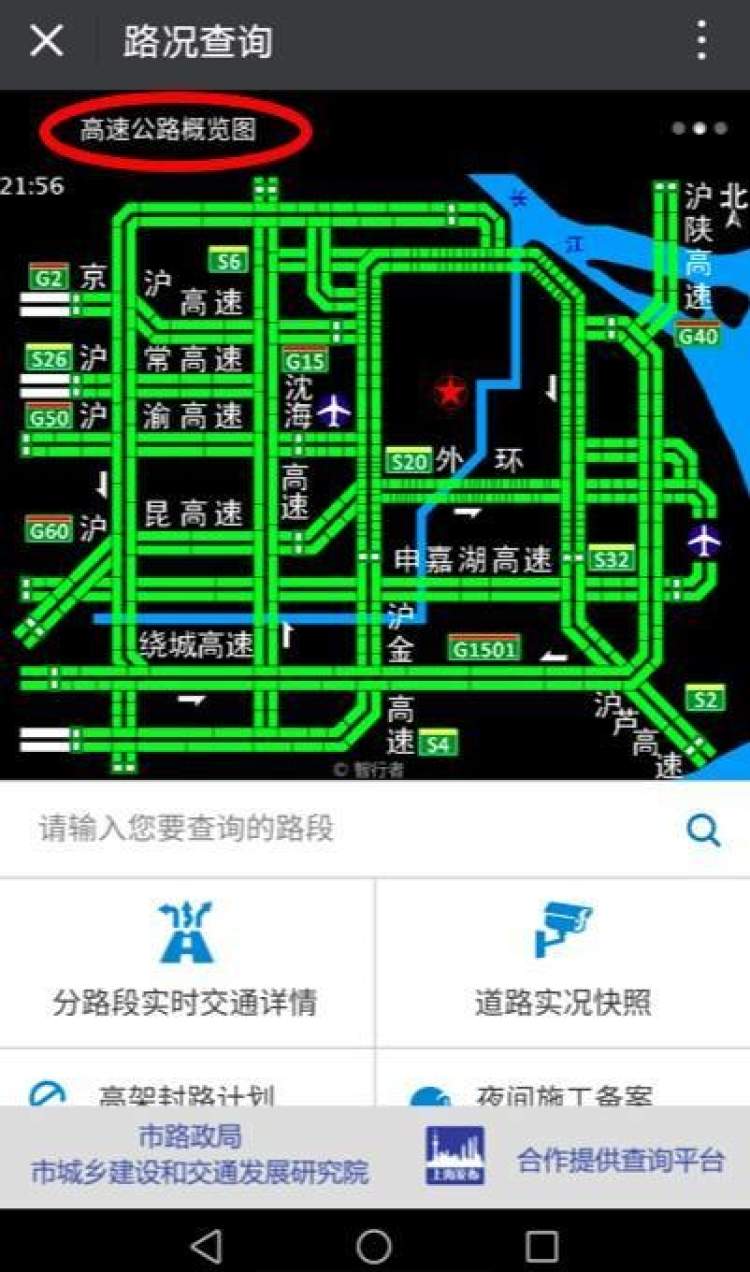Go to the home screen via the system button
Screen dimensions: 750x1272
(x=374, y=1245)
